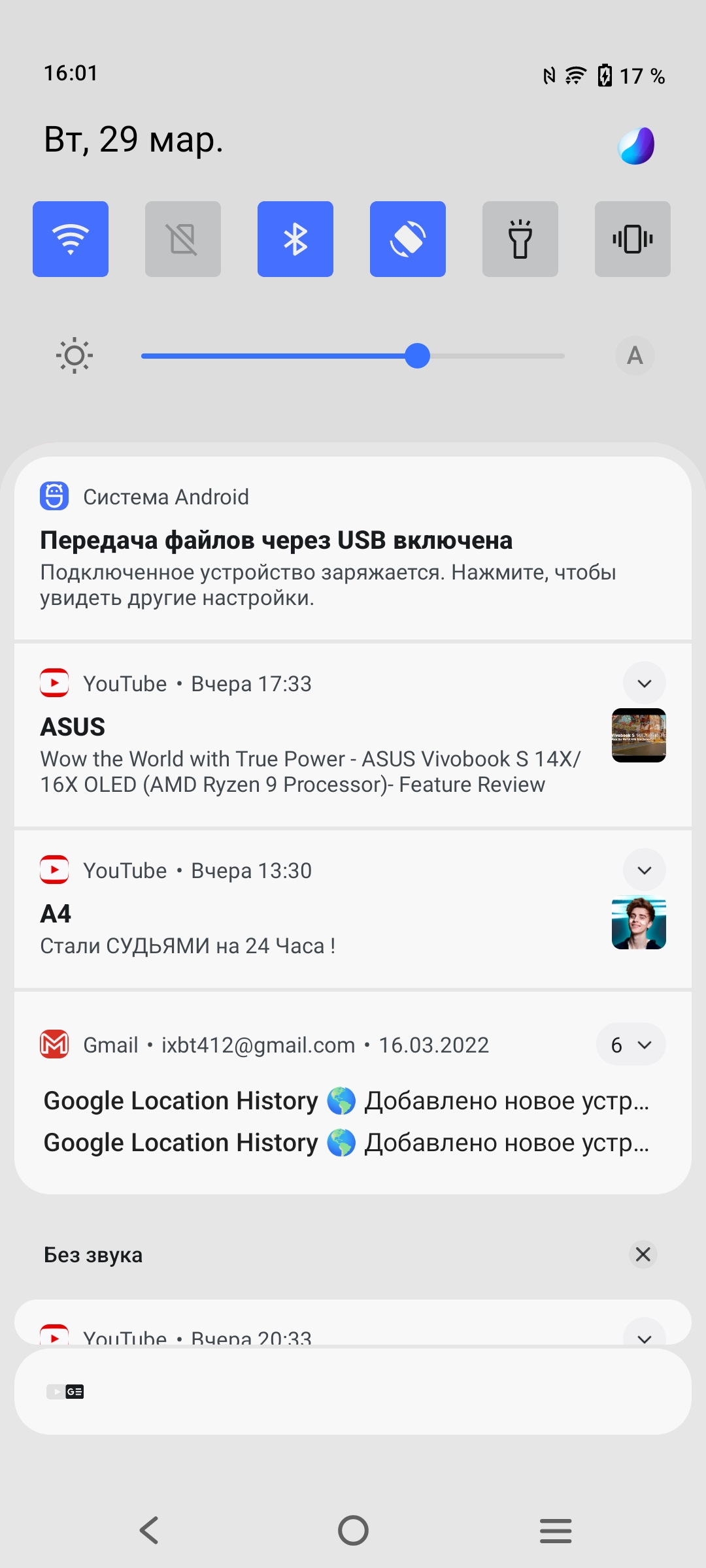
Task: Open the first Google Location History email
Action: (x=346, y=1101)
